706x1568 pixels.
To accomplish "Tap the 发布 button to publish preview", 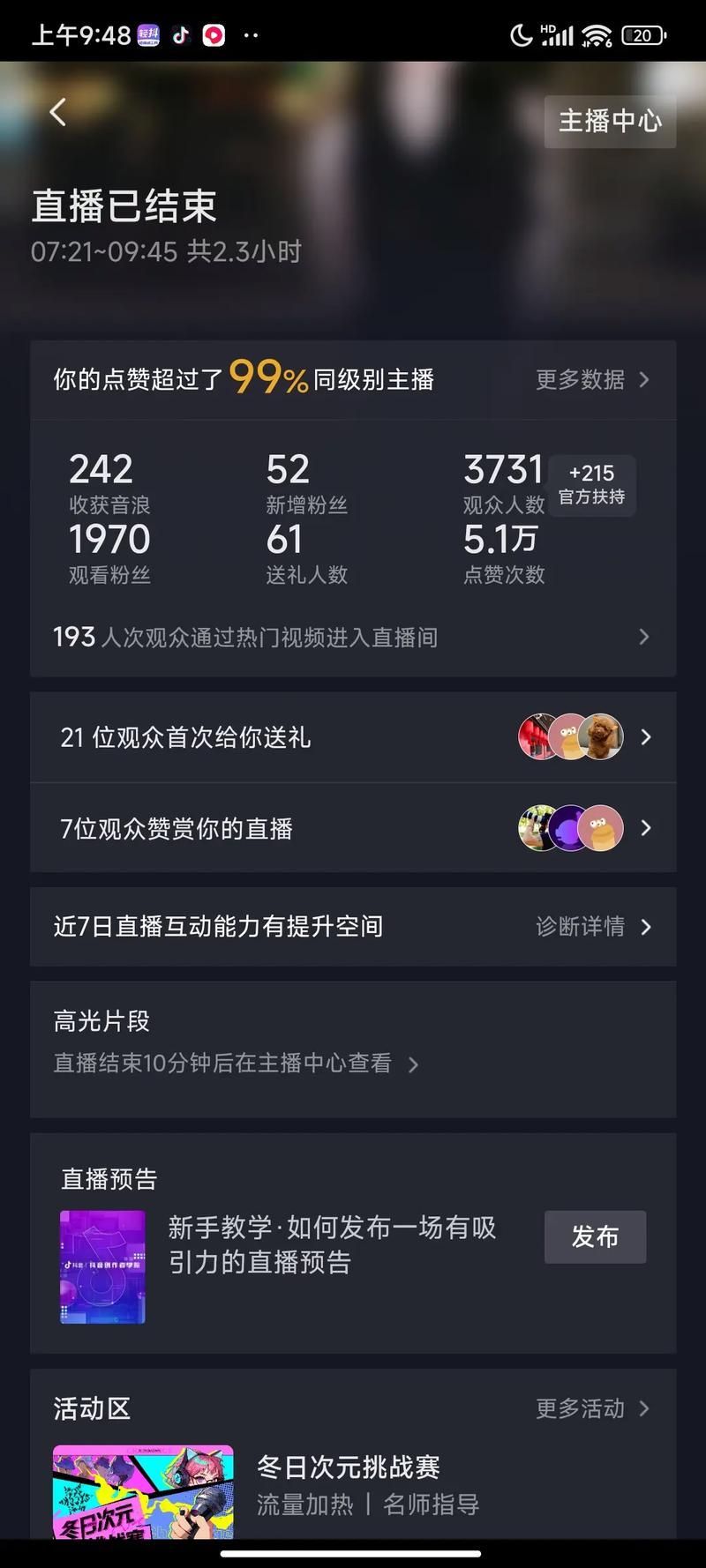I will [x=595, y=1237].
